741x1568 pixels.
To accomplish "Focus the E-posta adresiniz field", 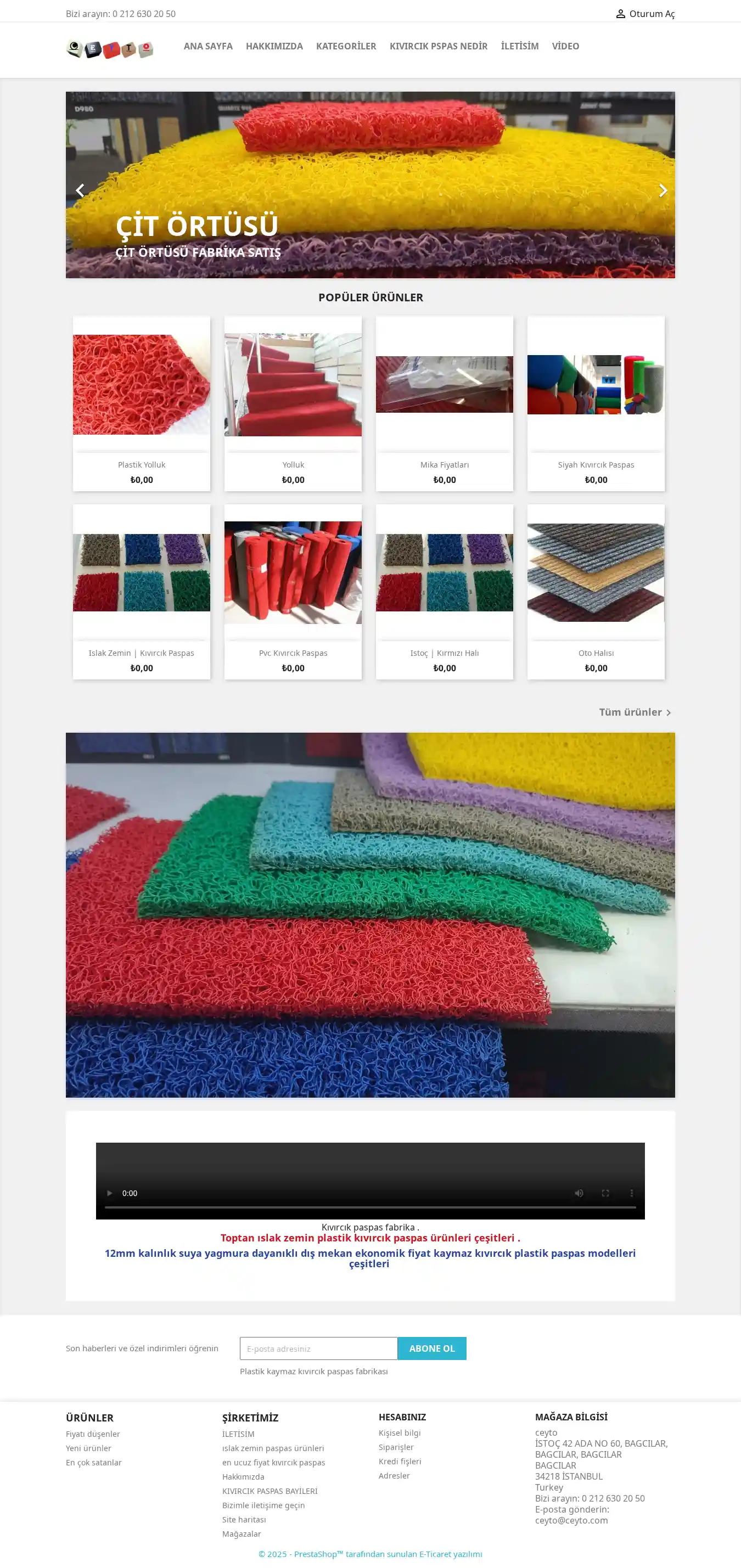I will pyautogui.click(x=318, y=1348).
